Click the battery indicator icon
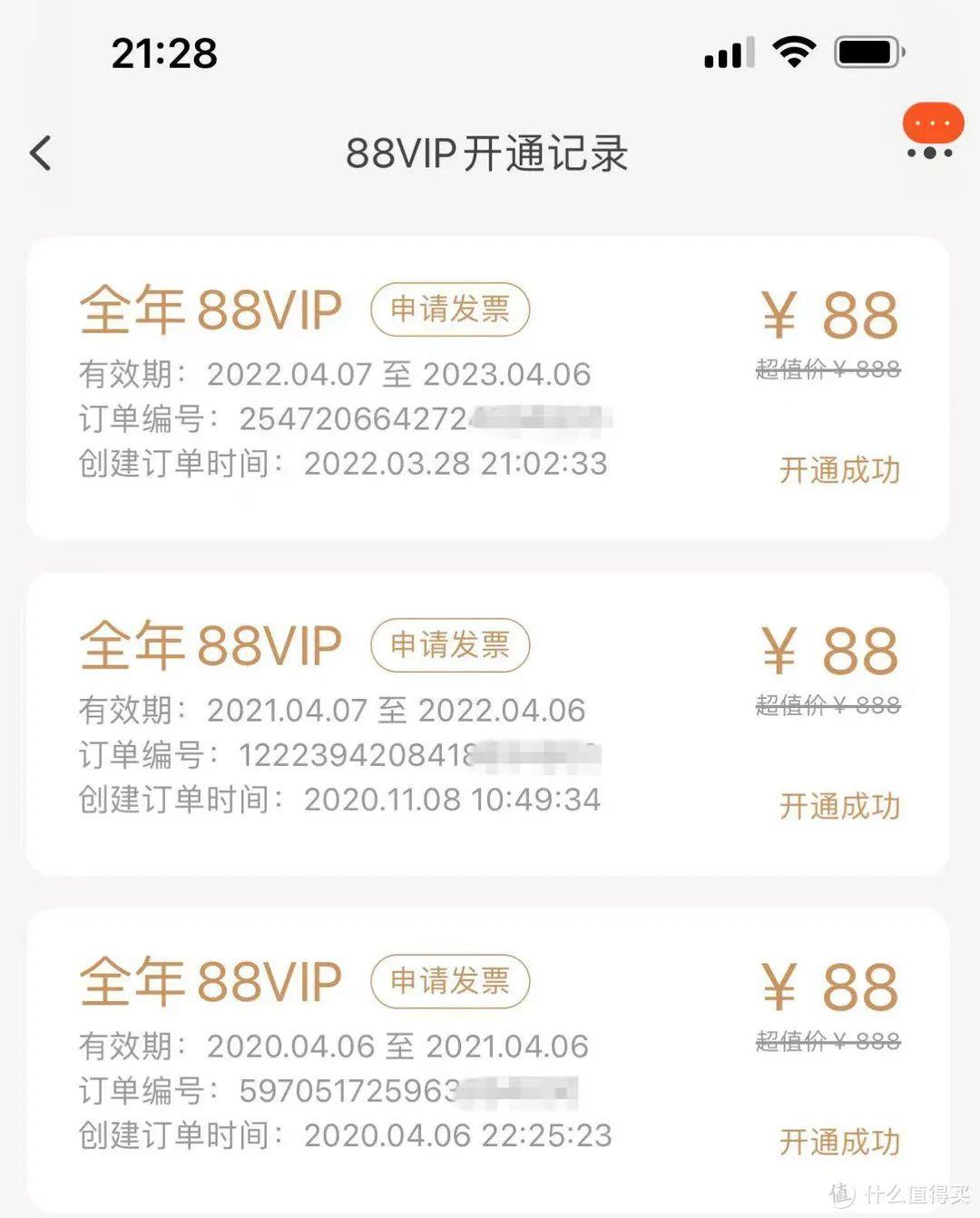 coord(865,53)
